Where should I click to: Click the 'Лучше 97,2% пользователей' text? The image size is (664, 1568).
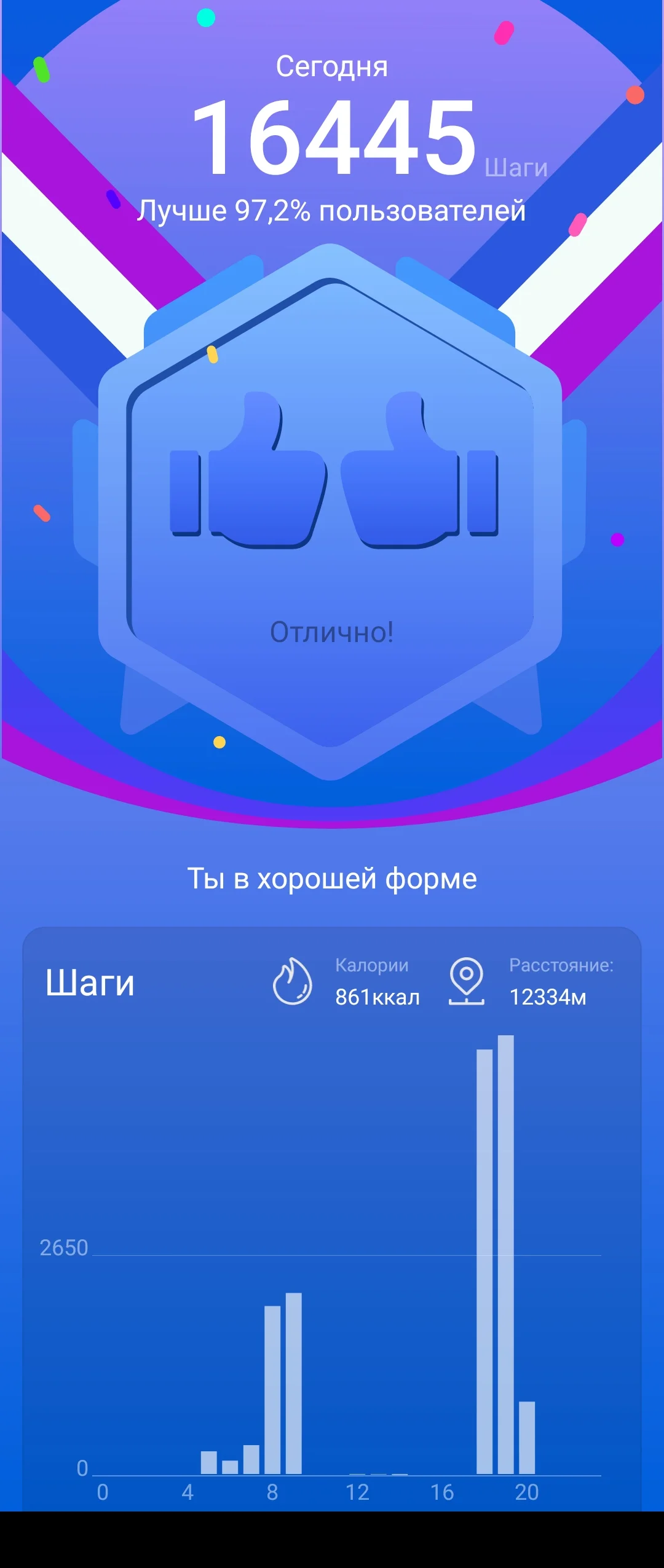[x=332, y=211]
